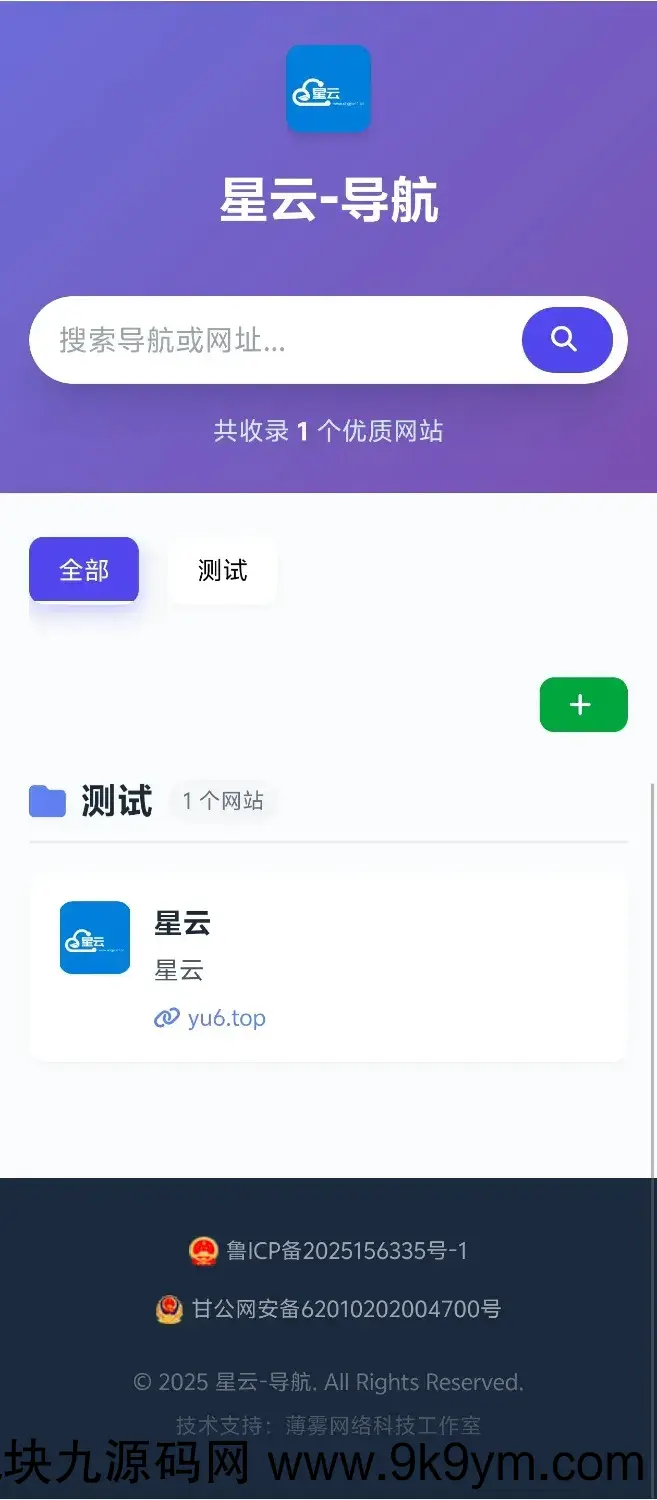The height and width of the screenshot is (1500, 657).
Task: Open the 鲁ICP备2025156335号-1 filing link
Action: (x=346, y=1251)
